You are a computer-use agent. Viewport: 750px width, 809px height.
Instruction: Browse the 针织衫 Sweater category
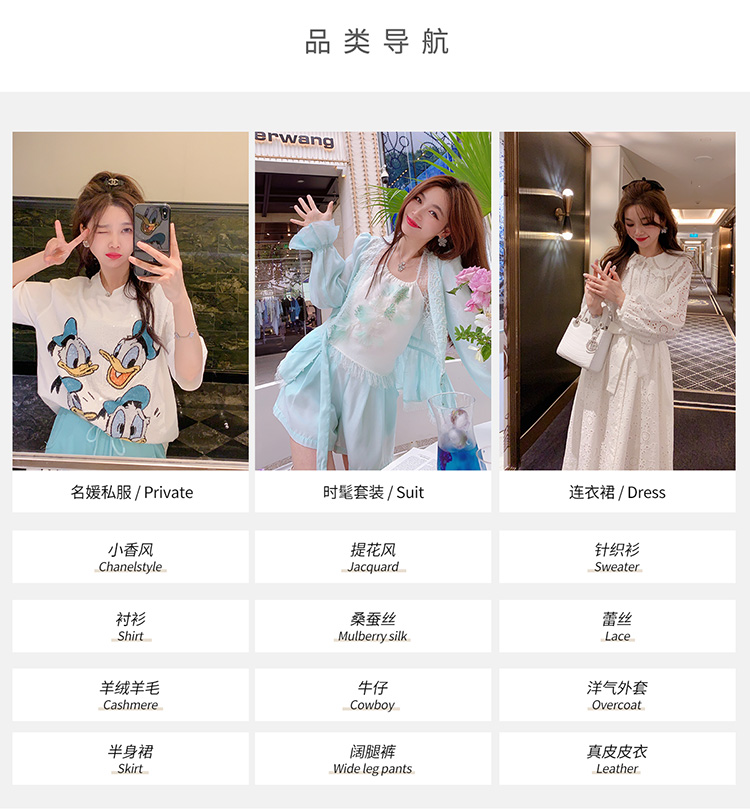pyautogui.click(x=617, y=557)
